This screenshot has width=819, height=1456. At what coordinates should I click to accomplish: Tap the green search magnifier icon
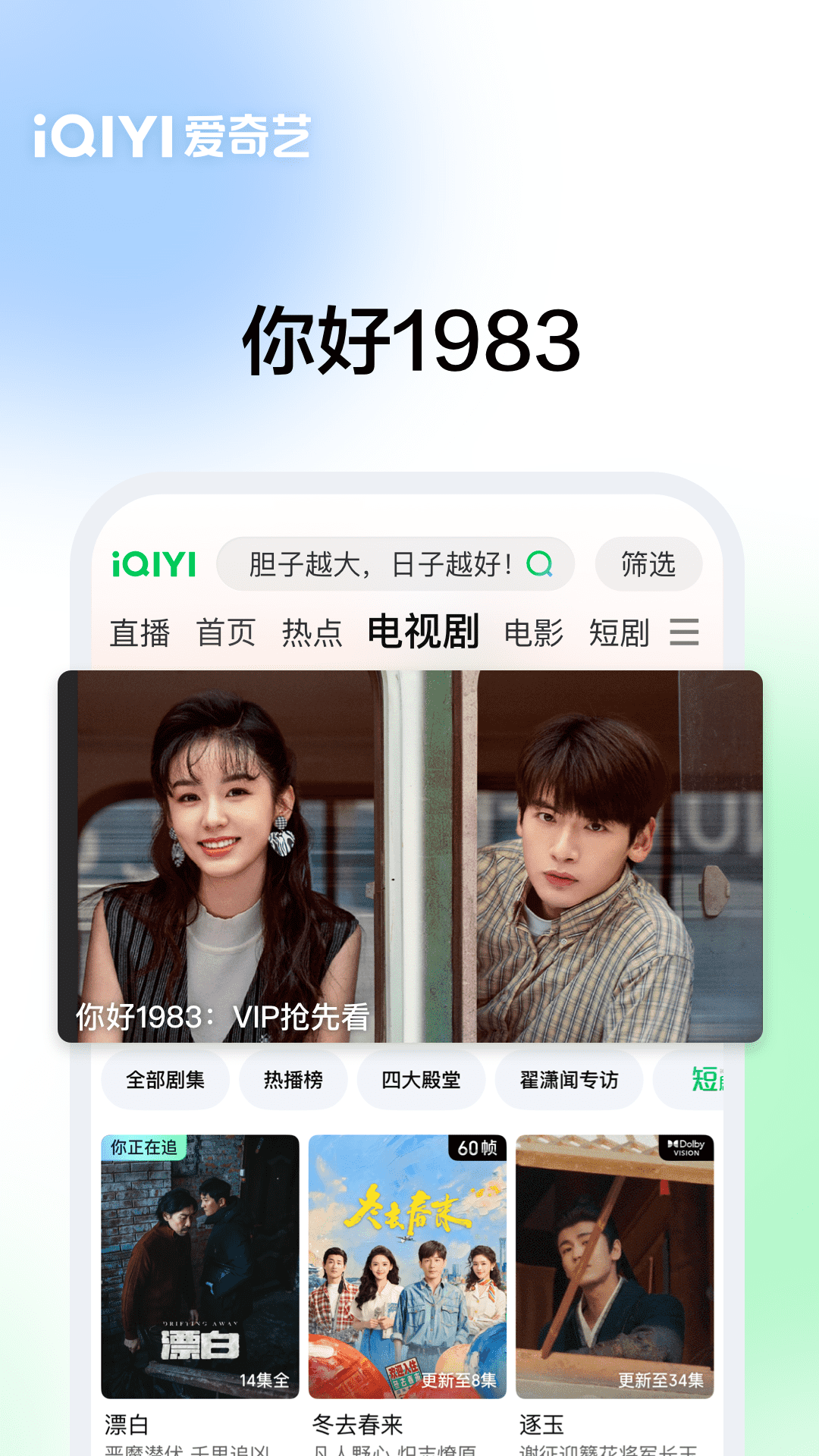(540, 564)
